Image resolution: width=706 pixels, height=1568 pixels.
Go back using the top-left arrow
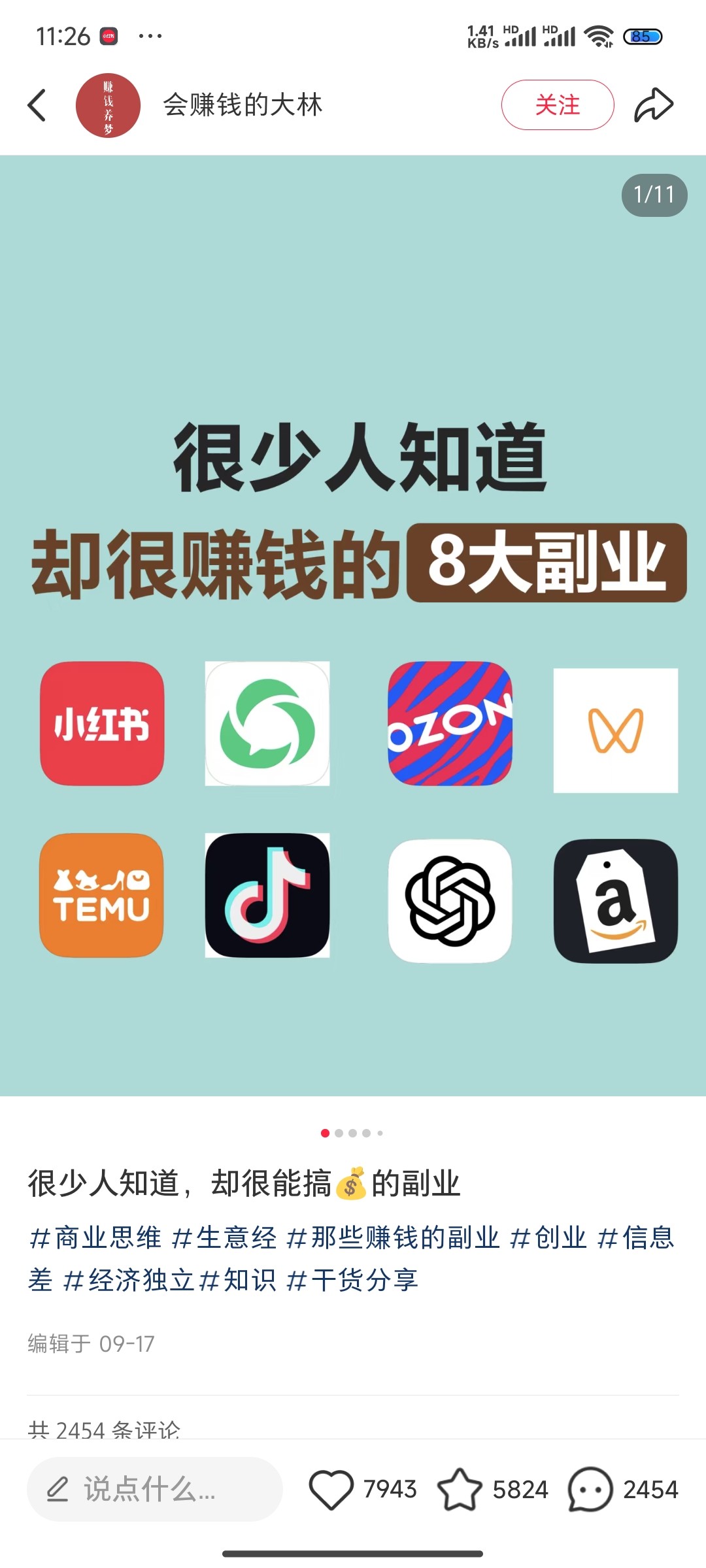coord(37,105)
